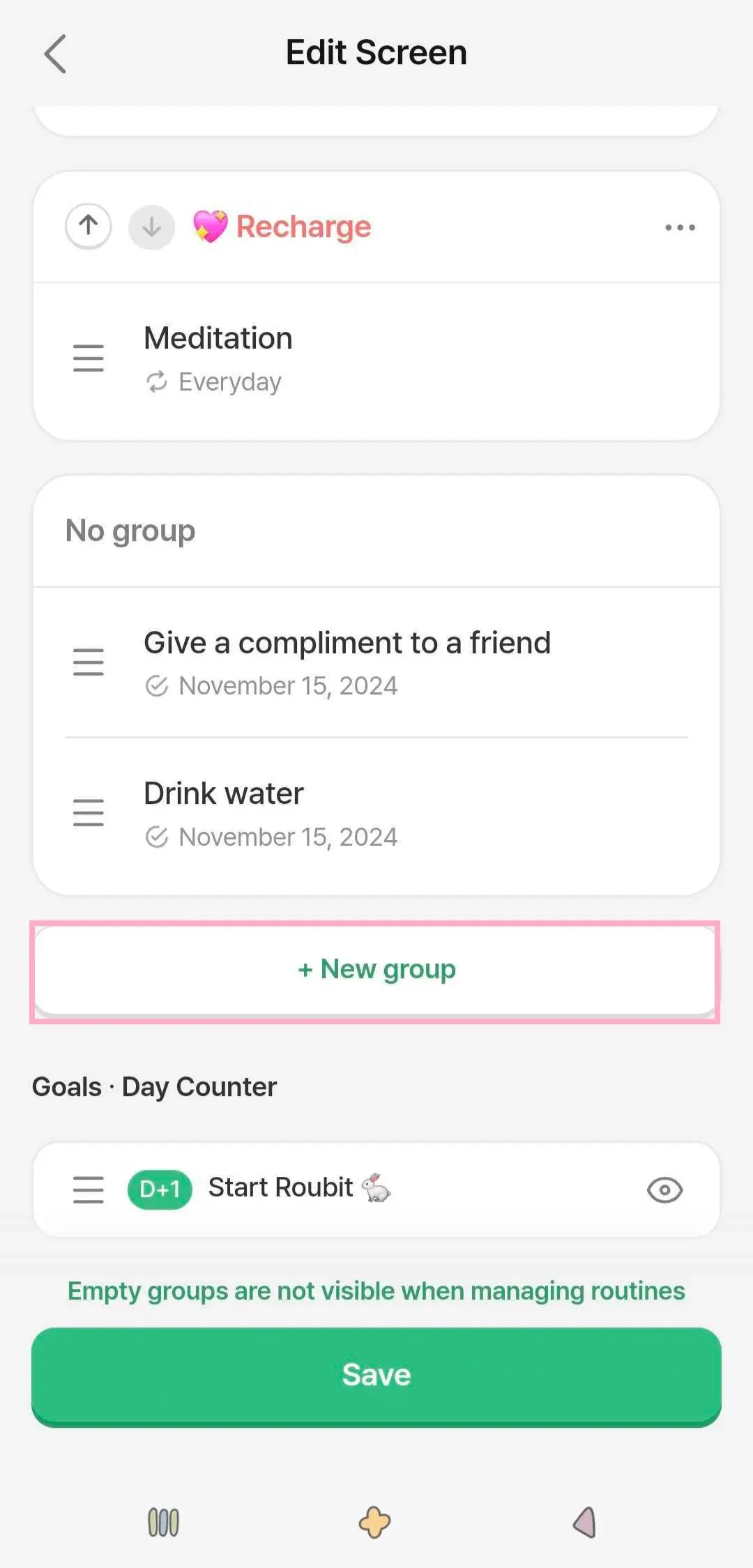Open Recharge group options menu
Screen dimensions: 753x1568
(x=679, y=227)
